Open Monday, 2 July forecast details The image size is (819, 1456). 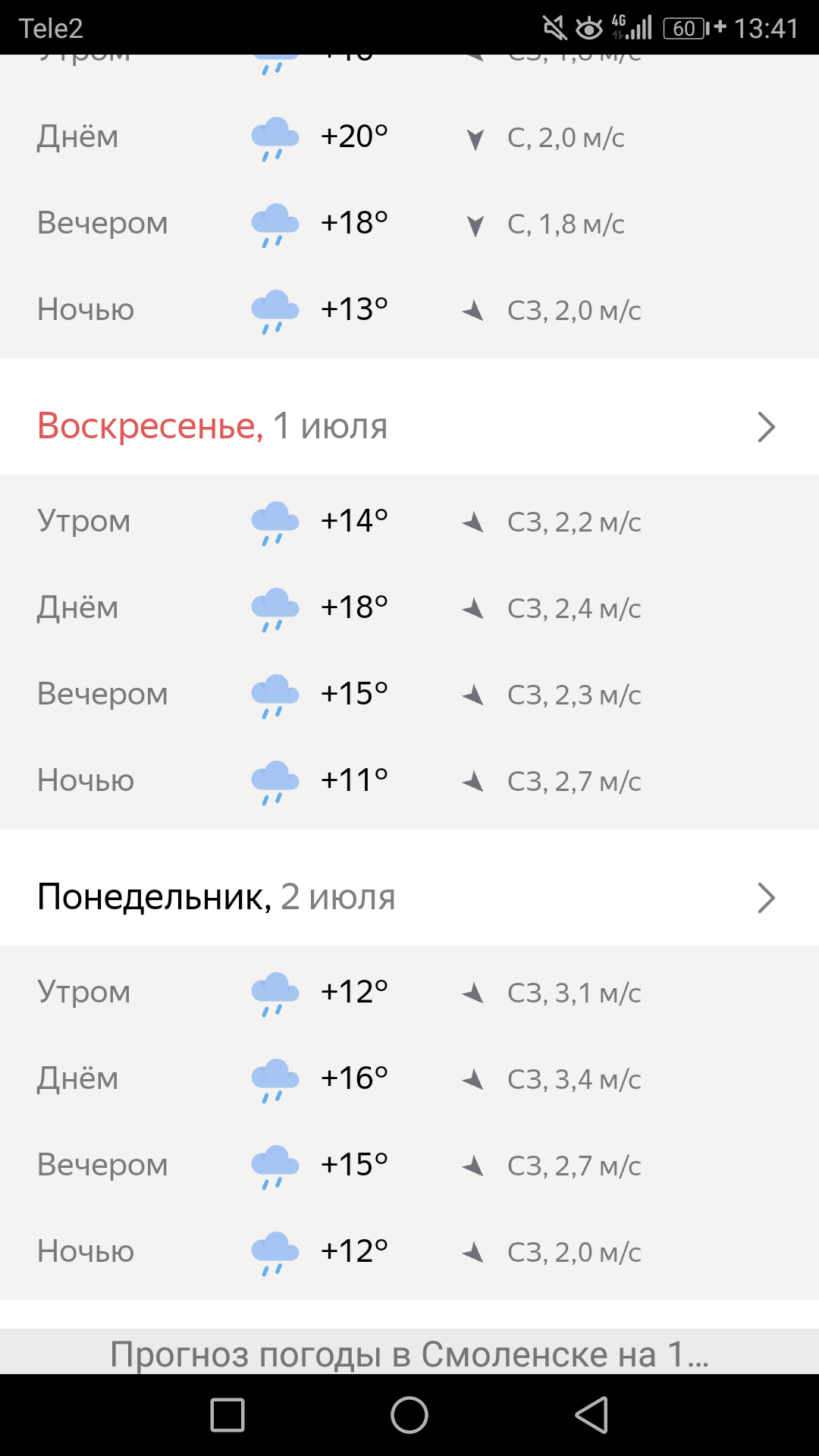pos(409,897)
